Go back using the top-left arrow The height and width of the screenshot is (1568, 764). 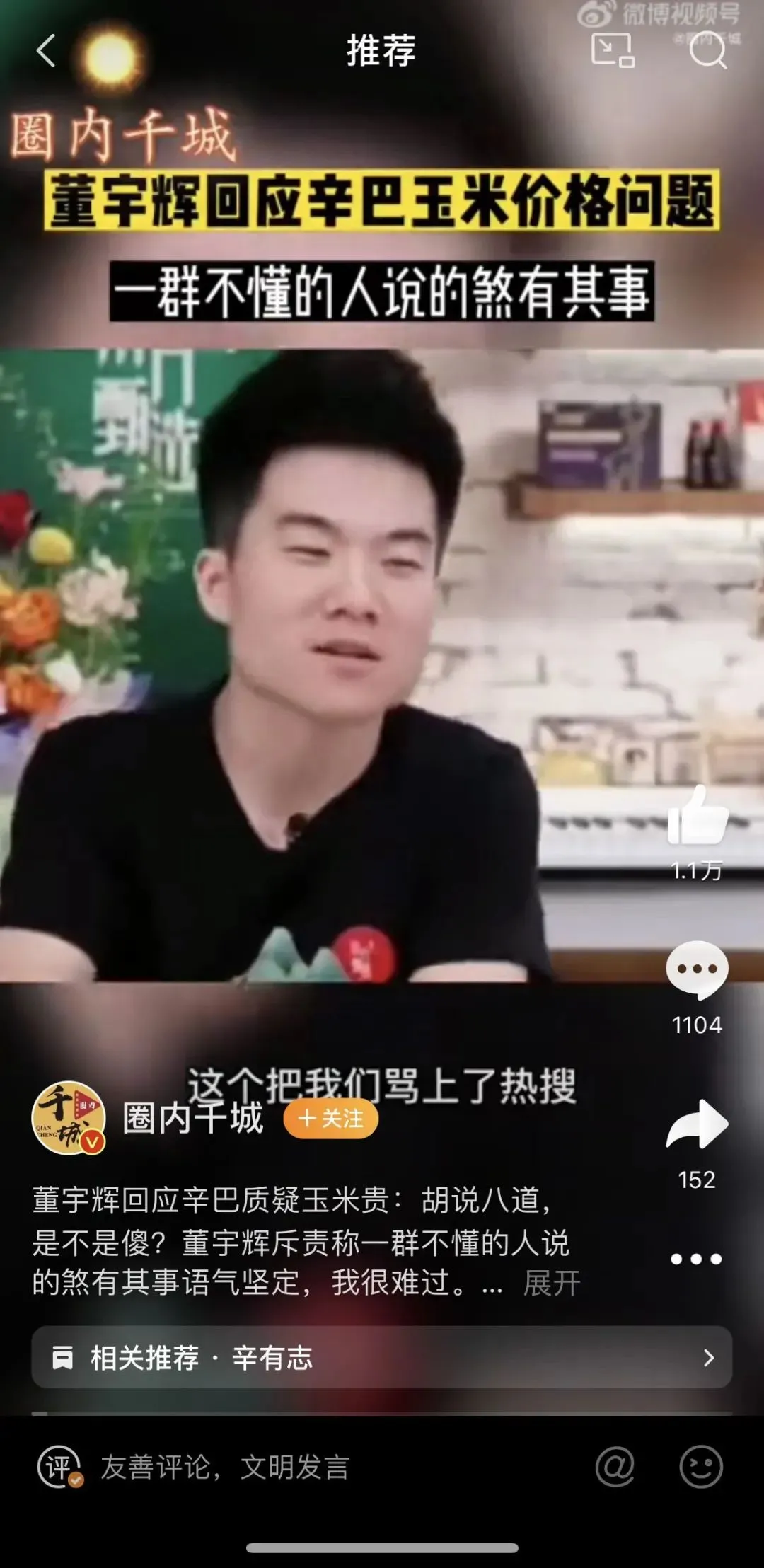pyautogui.click(x=46, y=51)
